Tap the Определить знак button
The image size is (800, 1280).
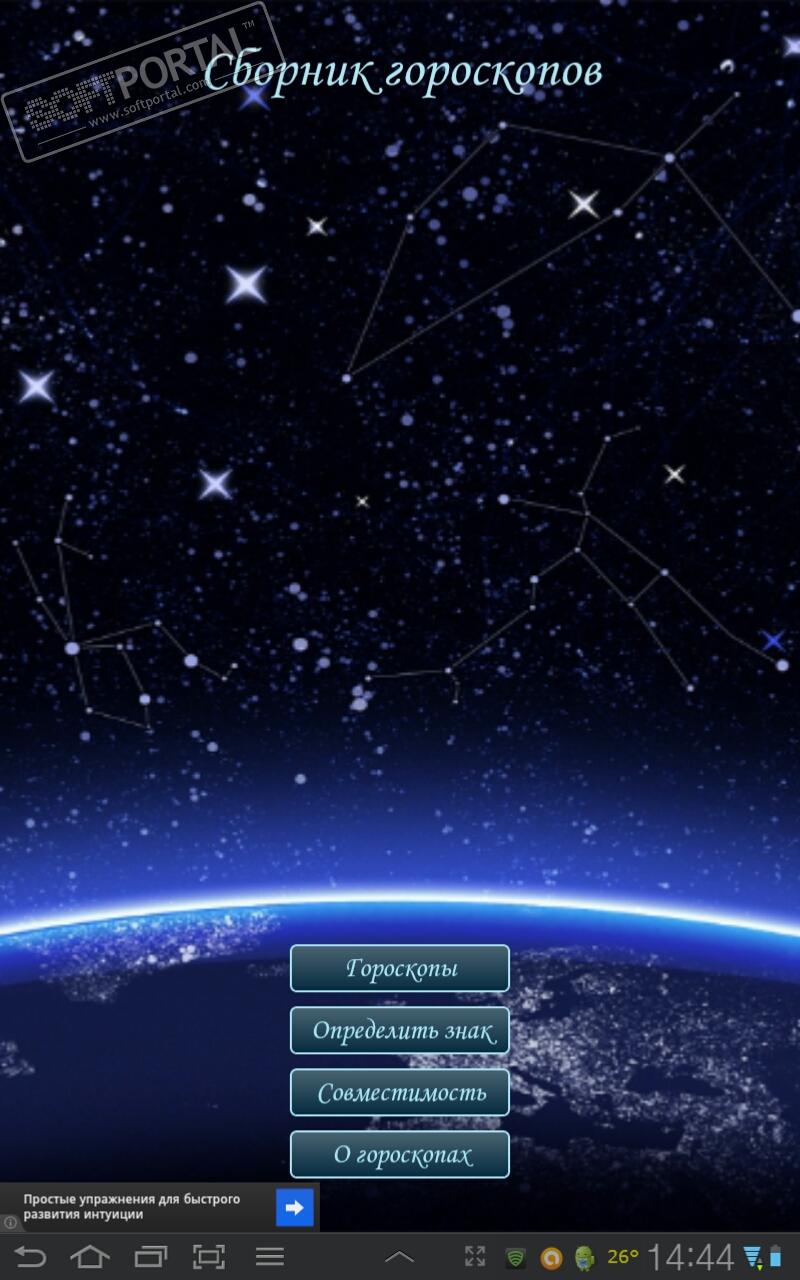400,1030
